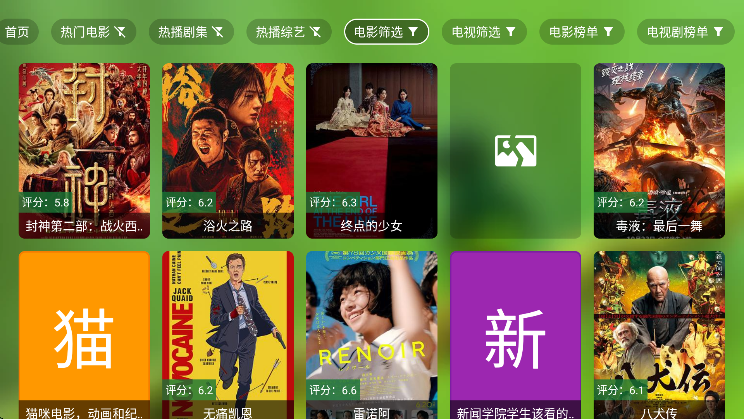Select the 热播综艺 tab
The height and width of the screenshot is (419, 744).
288,32
